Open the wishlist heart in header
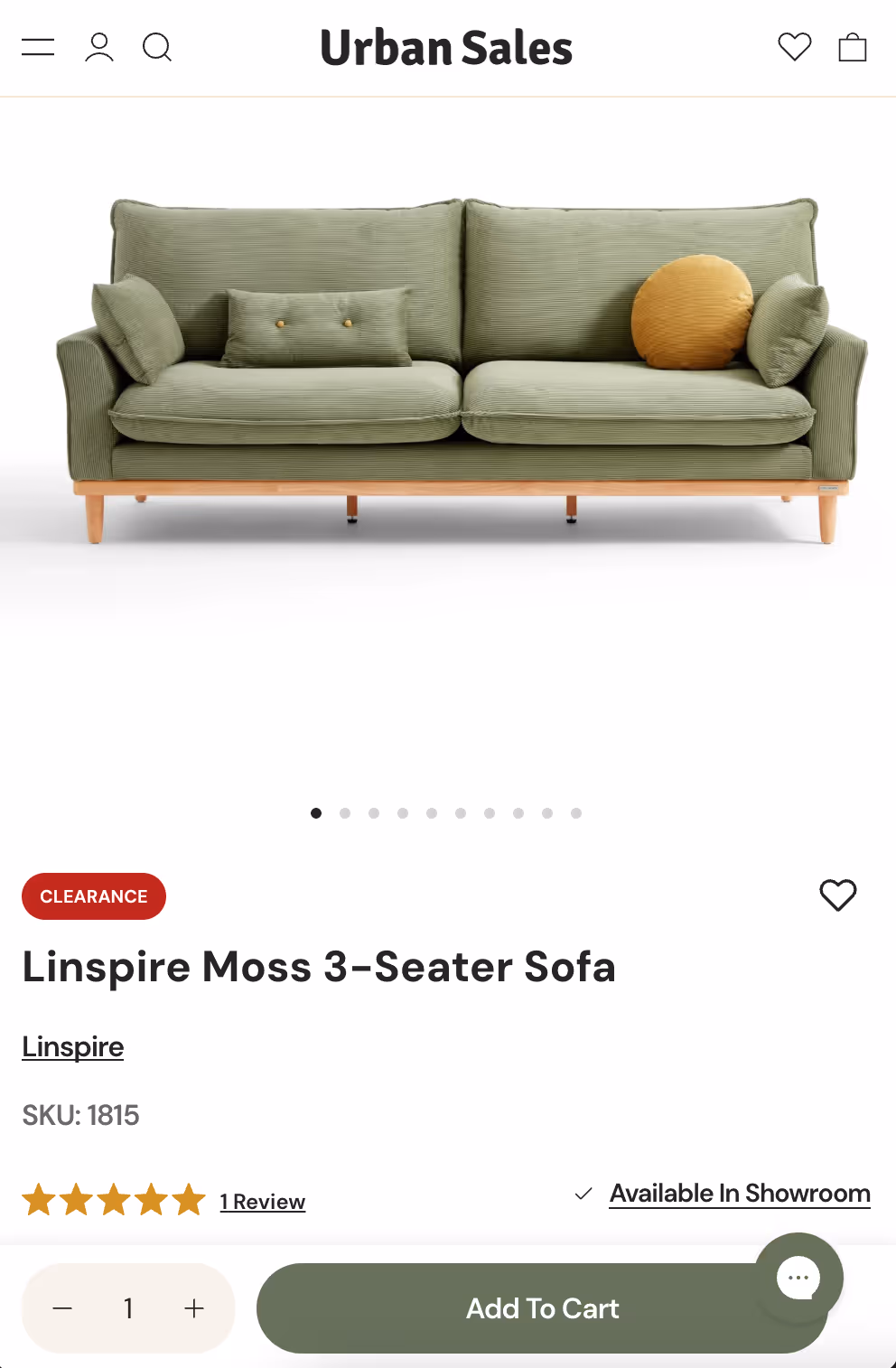The image size is (896, 1368). 795,47
